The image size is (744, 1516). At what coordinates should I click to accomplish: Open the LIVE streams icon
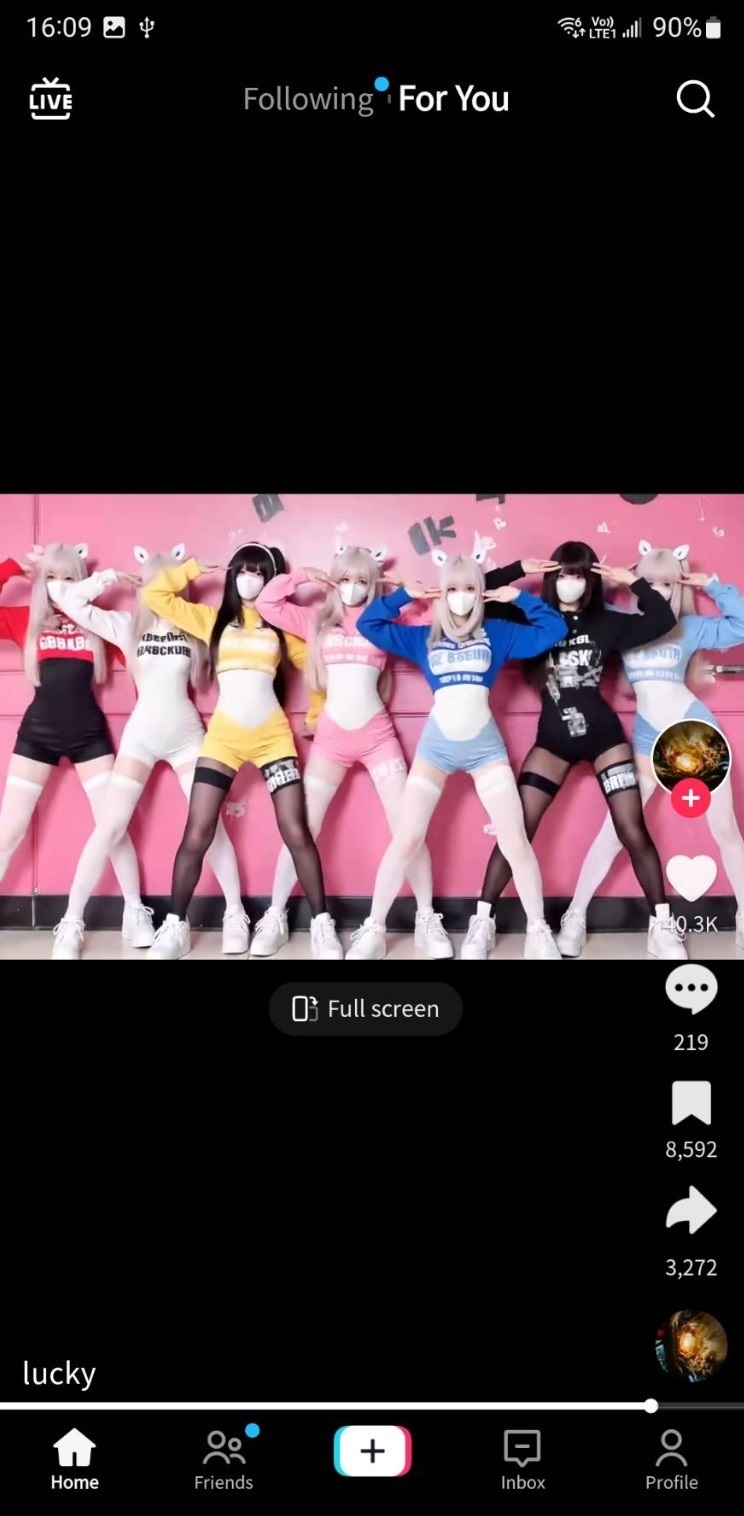(50, 99)
